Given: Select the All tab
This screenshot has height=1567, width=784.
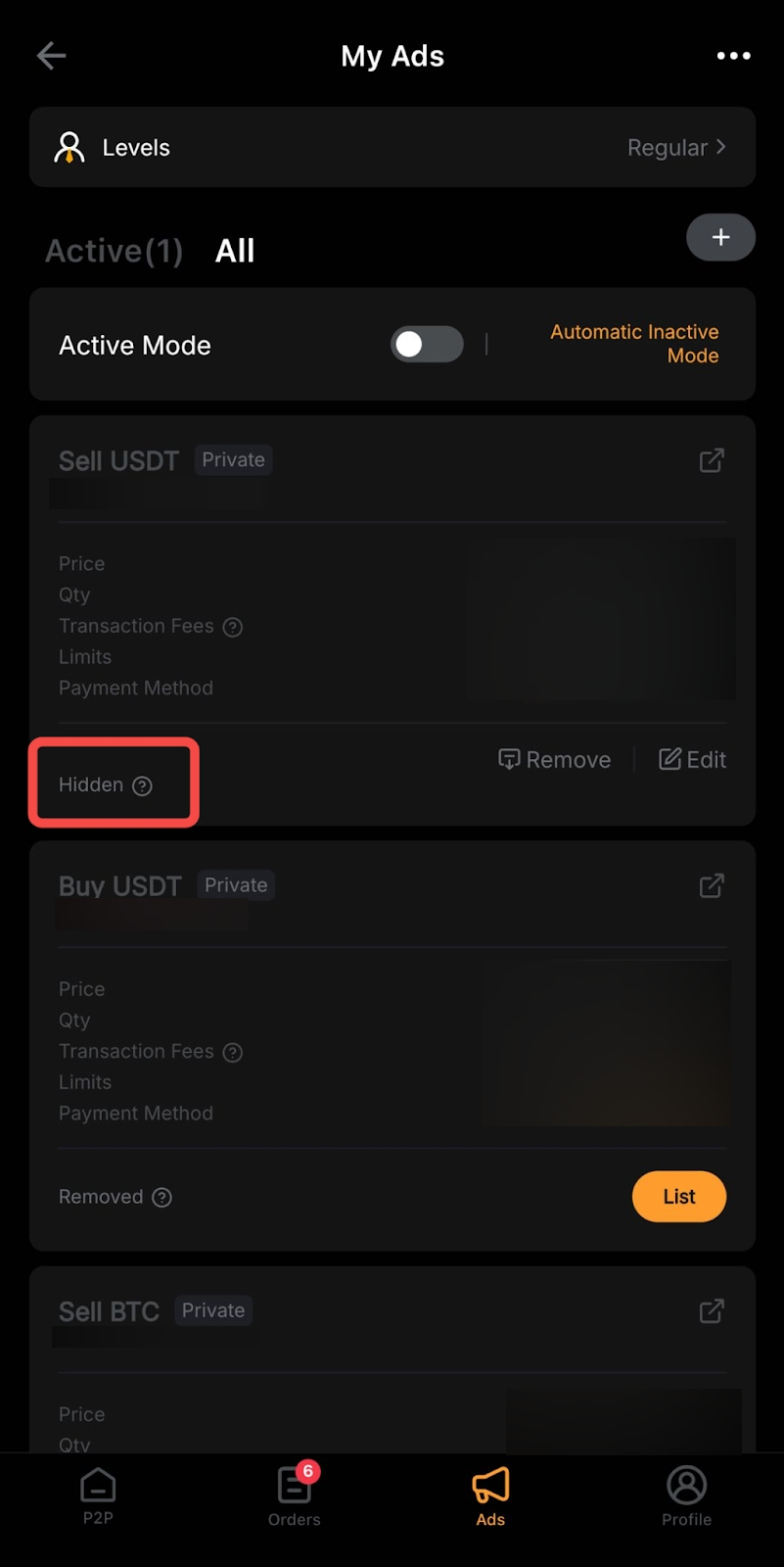Looking at the screenshot, I should [235, 251].
